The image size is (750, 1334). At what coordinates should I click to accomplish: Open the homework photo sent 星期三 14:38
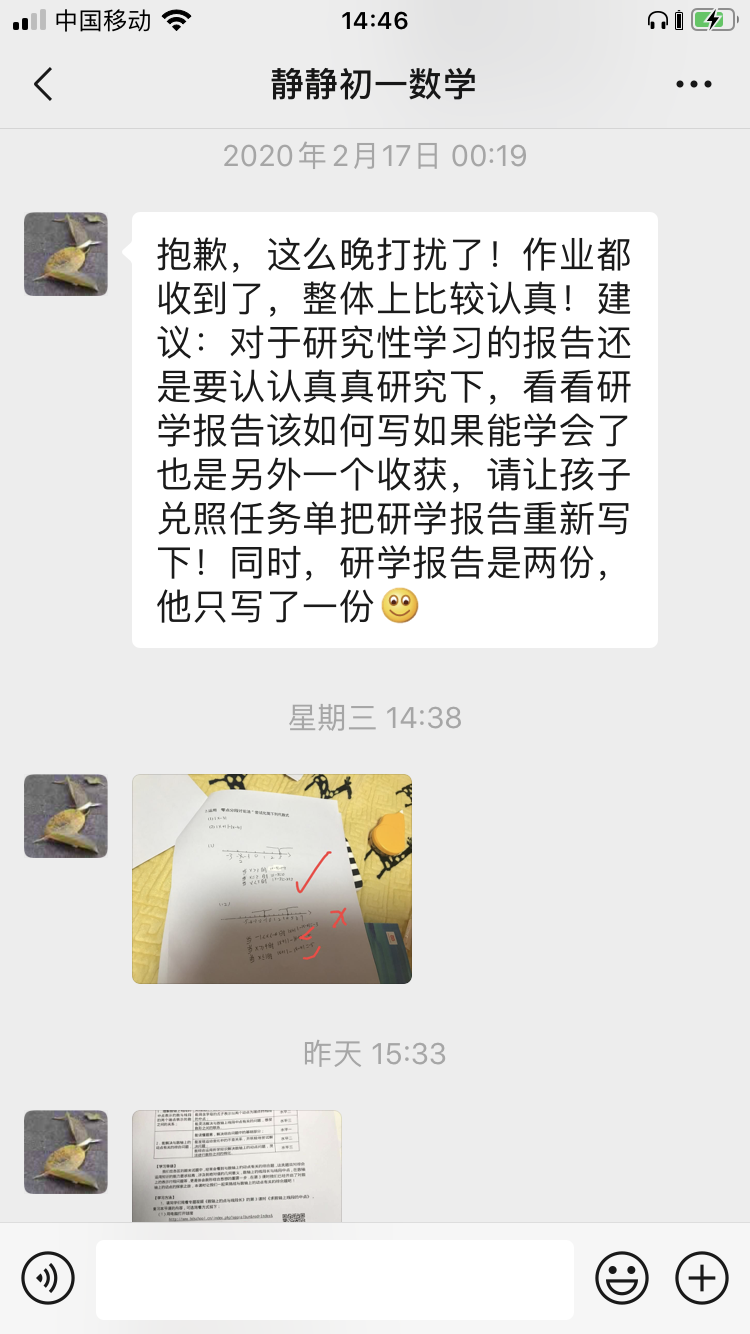coord(272,879)
